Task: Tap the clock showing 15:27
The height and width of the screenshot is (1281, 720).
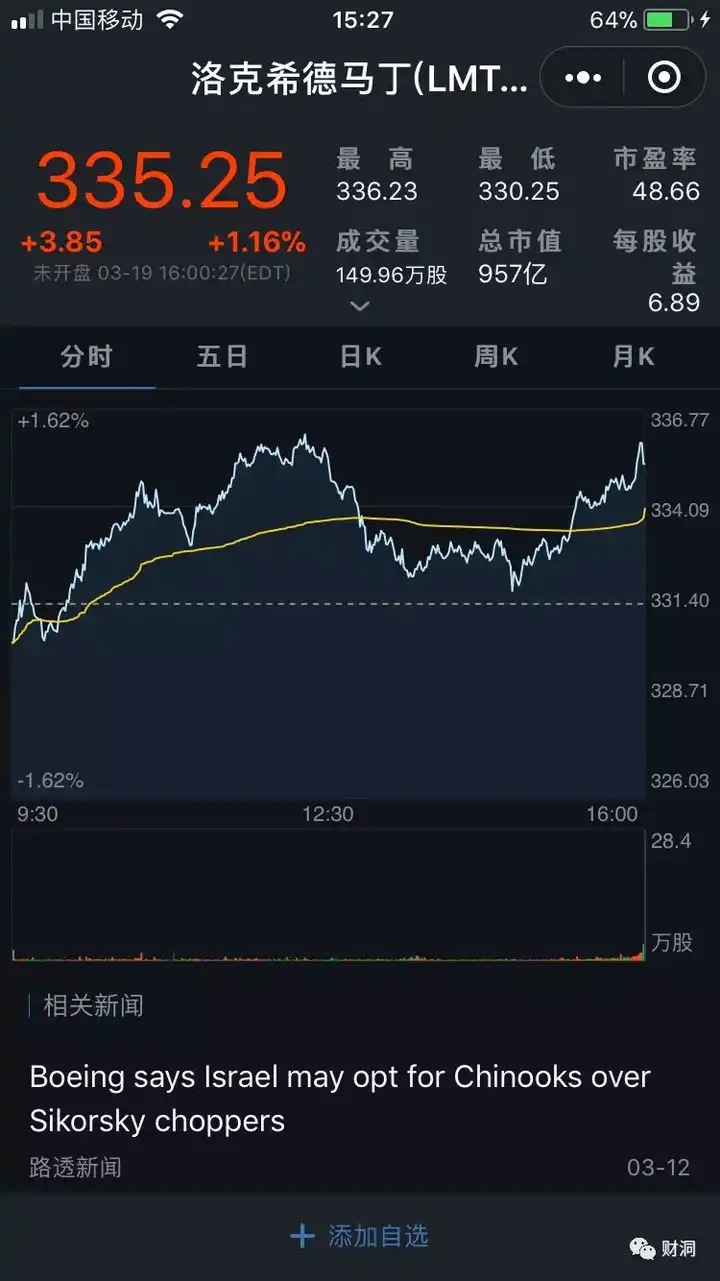Action: pyautogui.click(x=360, y=18)
